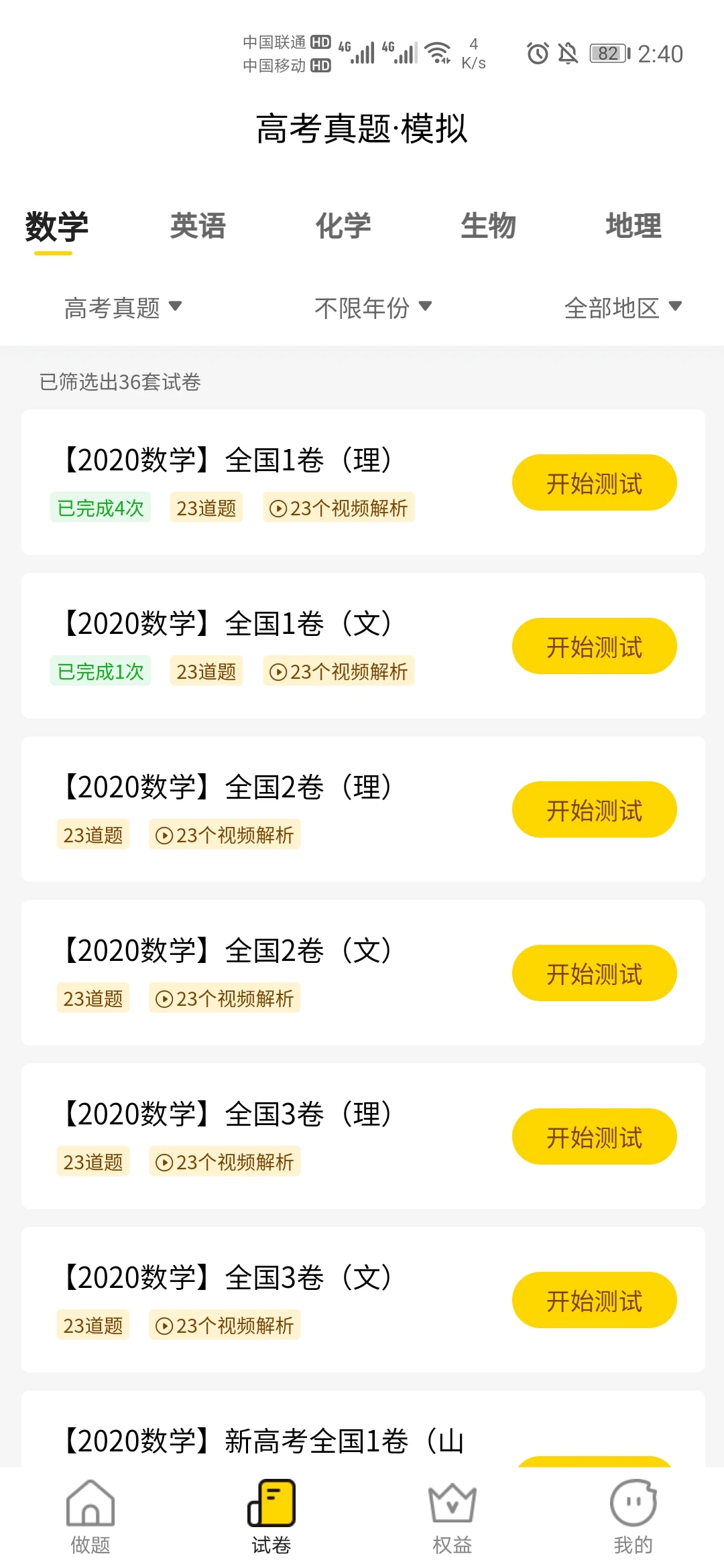Viewport: 724px width, 1568px height.
Task: Open the 全部地区 region dropdown
Action: click(622, 308)
